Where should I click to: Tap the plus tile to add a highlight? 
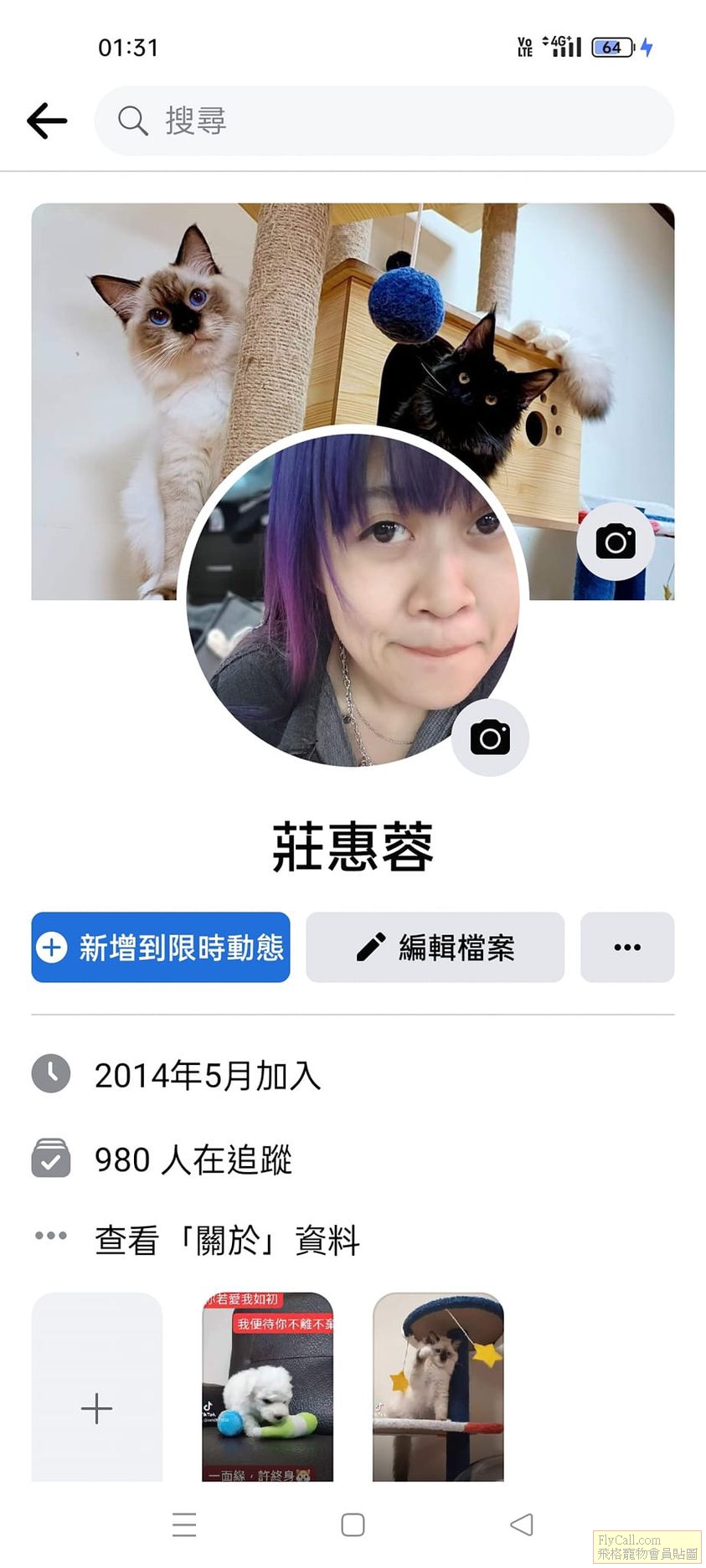click(96, 1407)
